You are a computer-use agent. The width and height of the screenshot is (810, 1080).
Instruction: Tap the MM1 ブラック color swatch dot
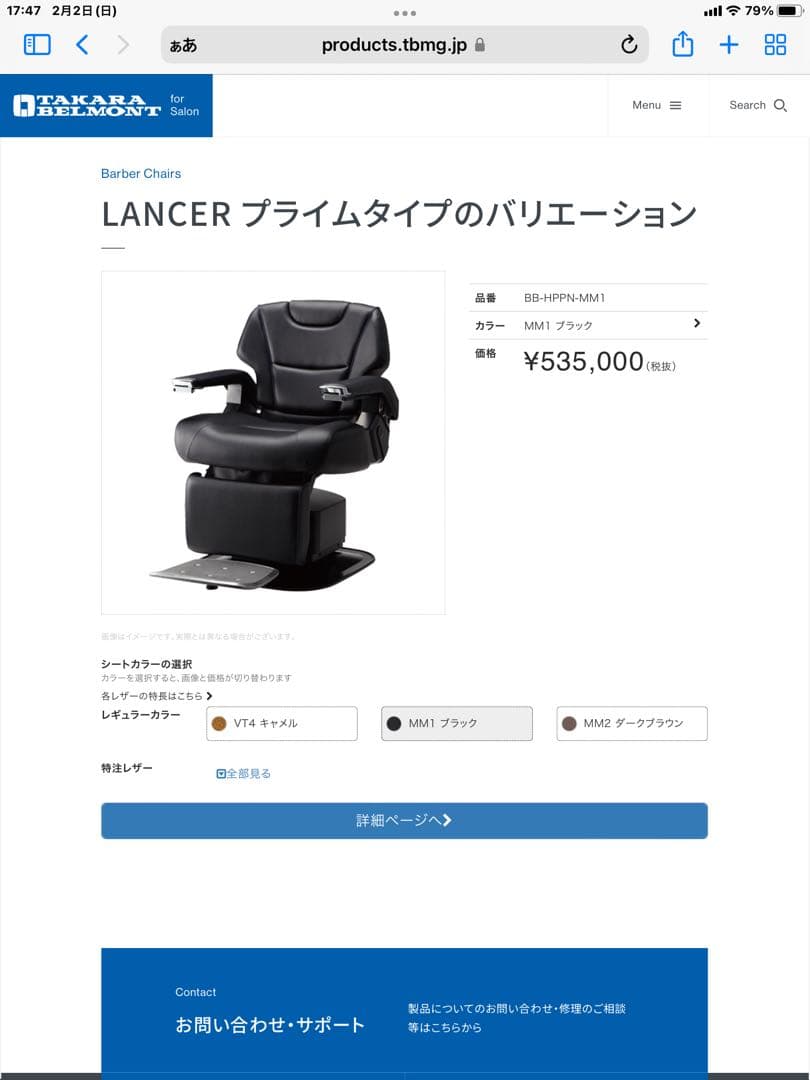pos(394,723)
